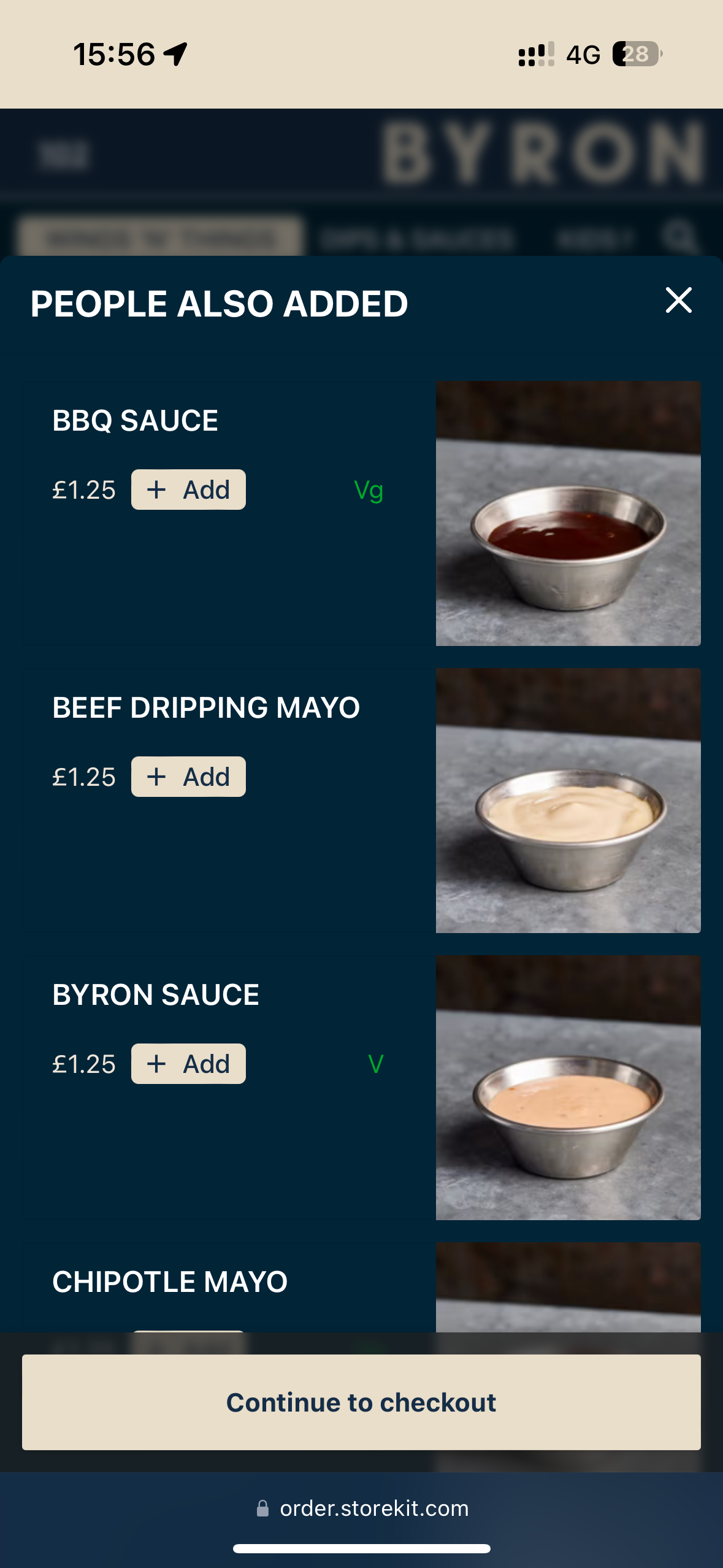Open the Beef Dripping Mayo photo
Screen dimensions: 723x1568
tap(568, 801)
